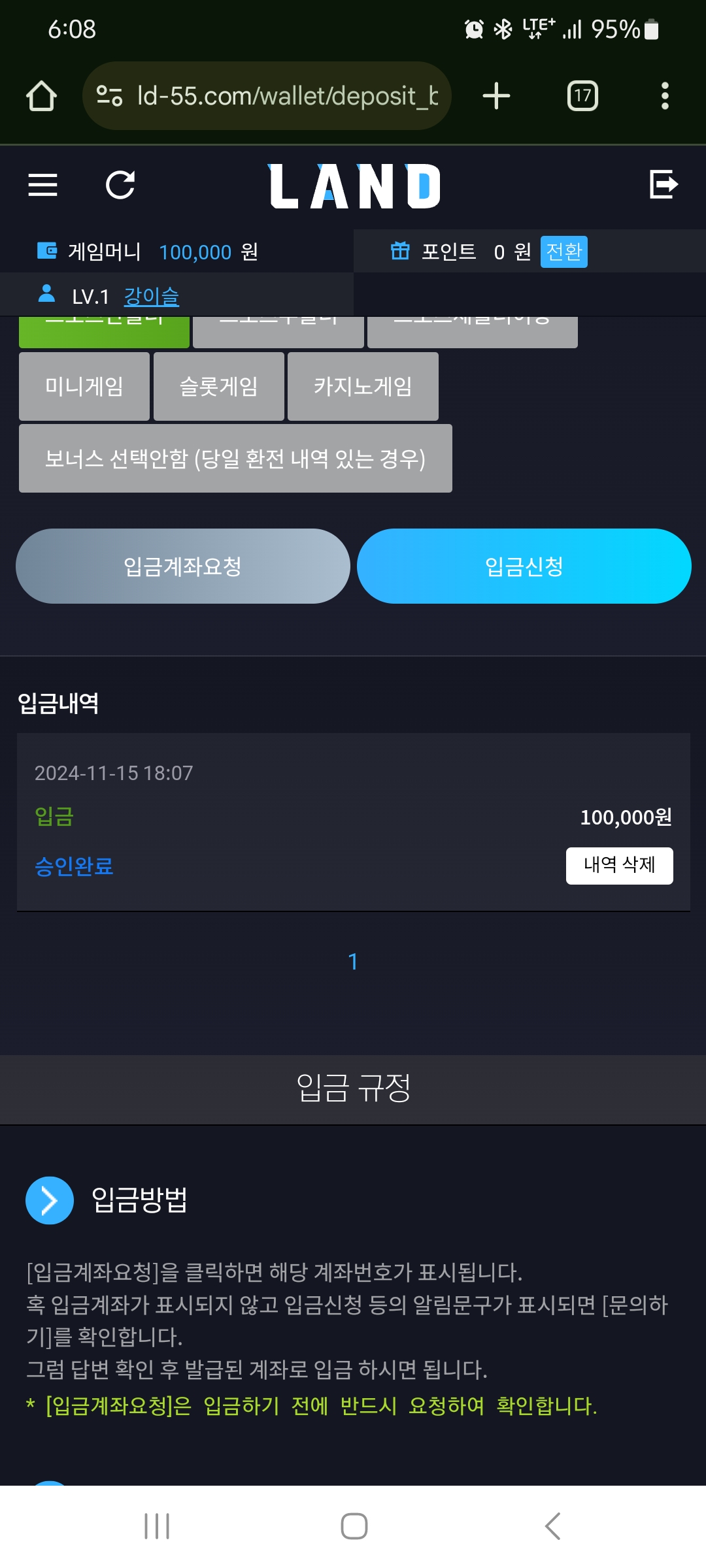The image size is (706, 1568).
Task: Tap the 전환 point conversion button
Action: point(563,252)
